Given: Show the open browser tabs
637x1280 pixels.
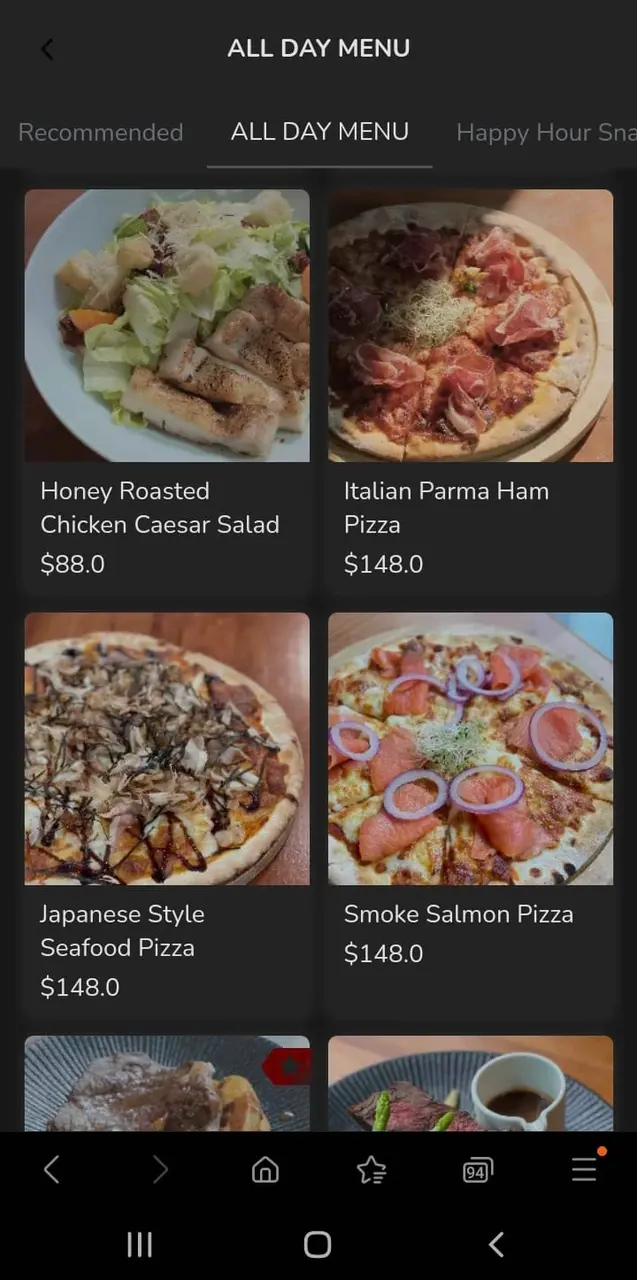Looking at the screenshot, I should (478, 1169).
